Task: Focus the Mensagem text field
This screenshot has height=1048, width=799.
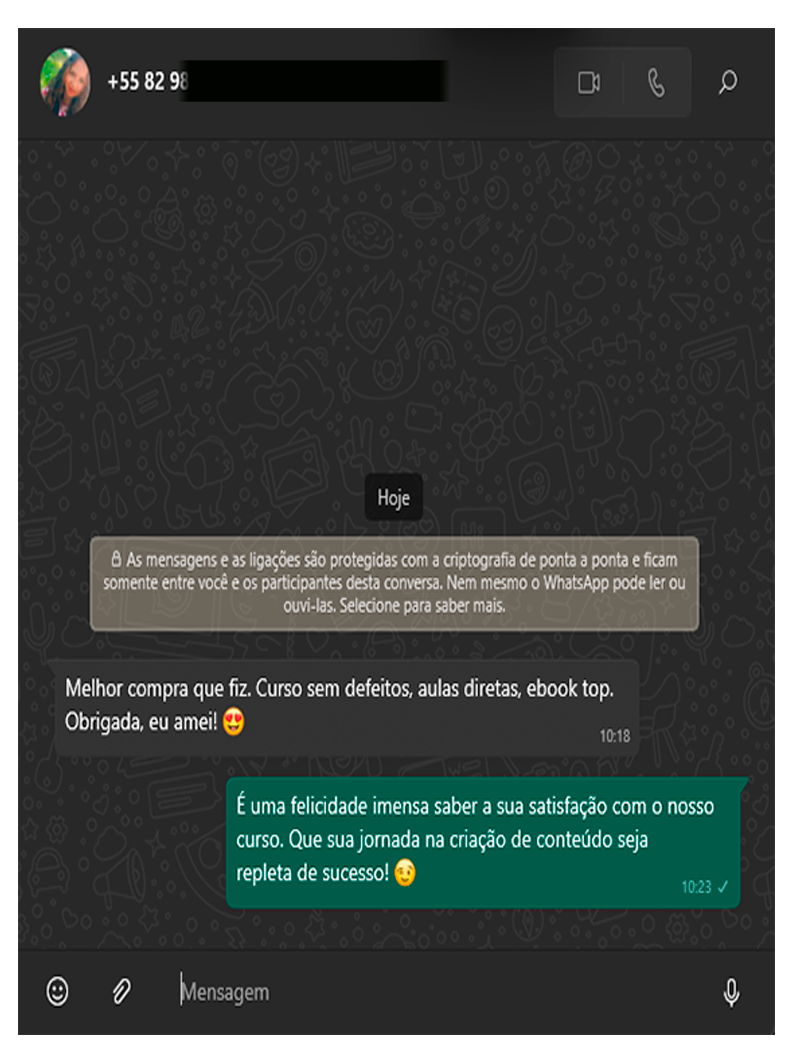Action: point(420,992)
